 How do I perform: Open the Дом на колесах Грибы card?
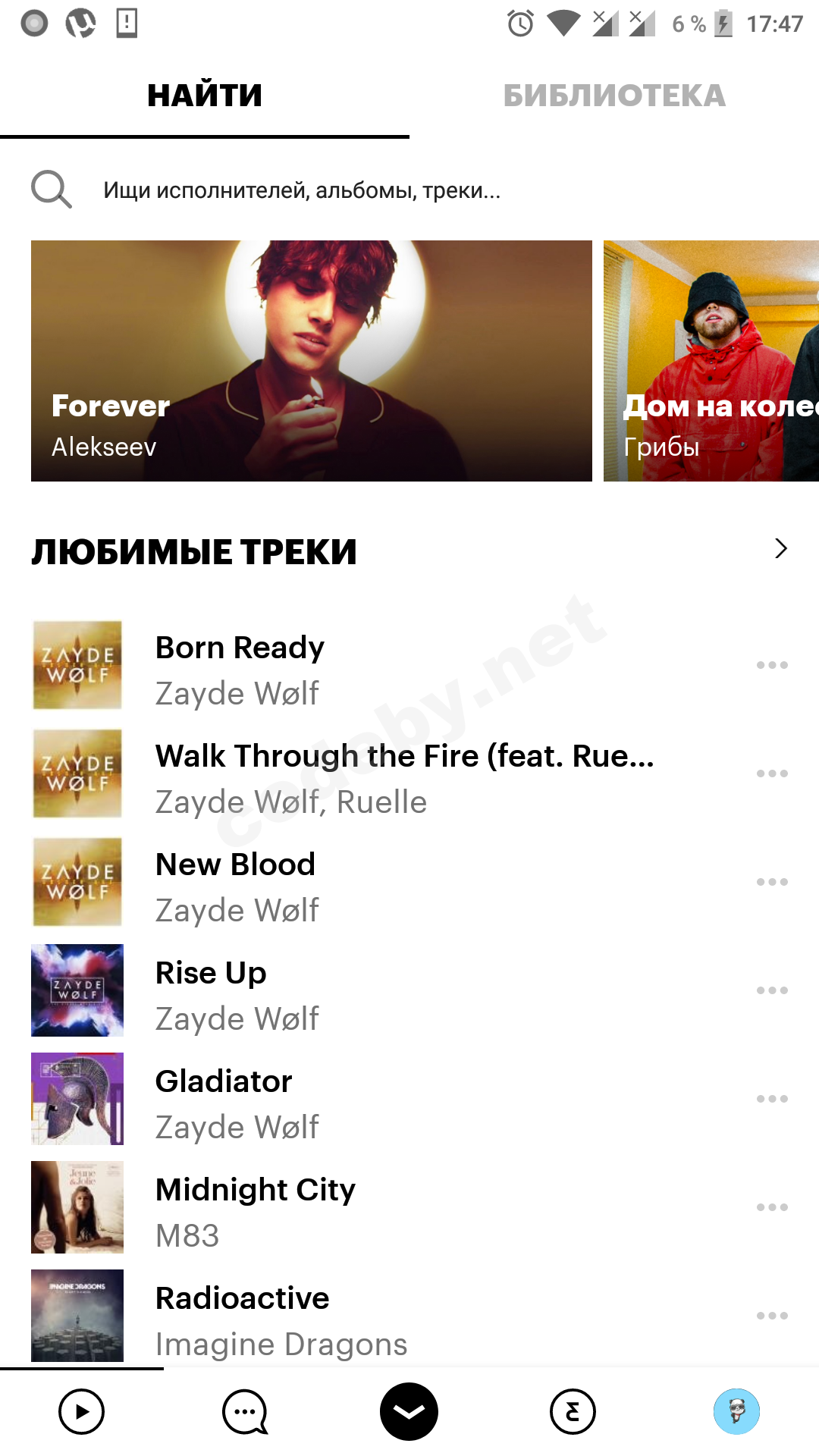point(711,361)
